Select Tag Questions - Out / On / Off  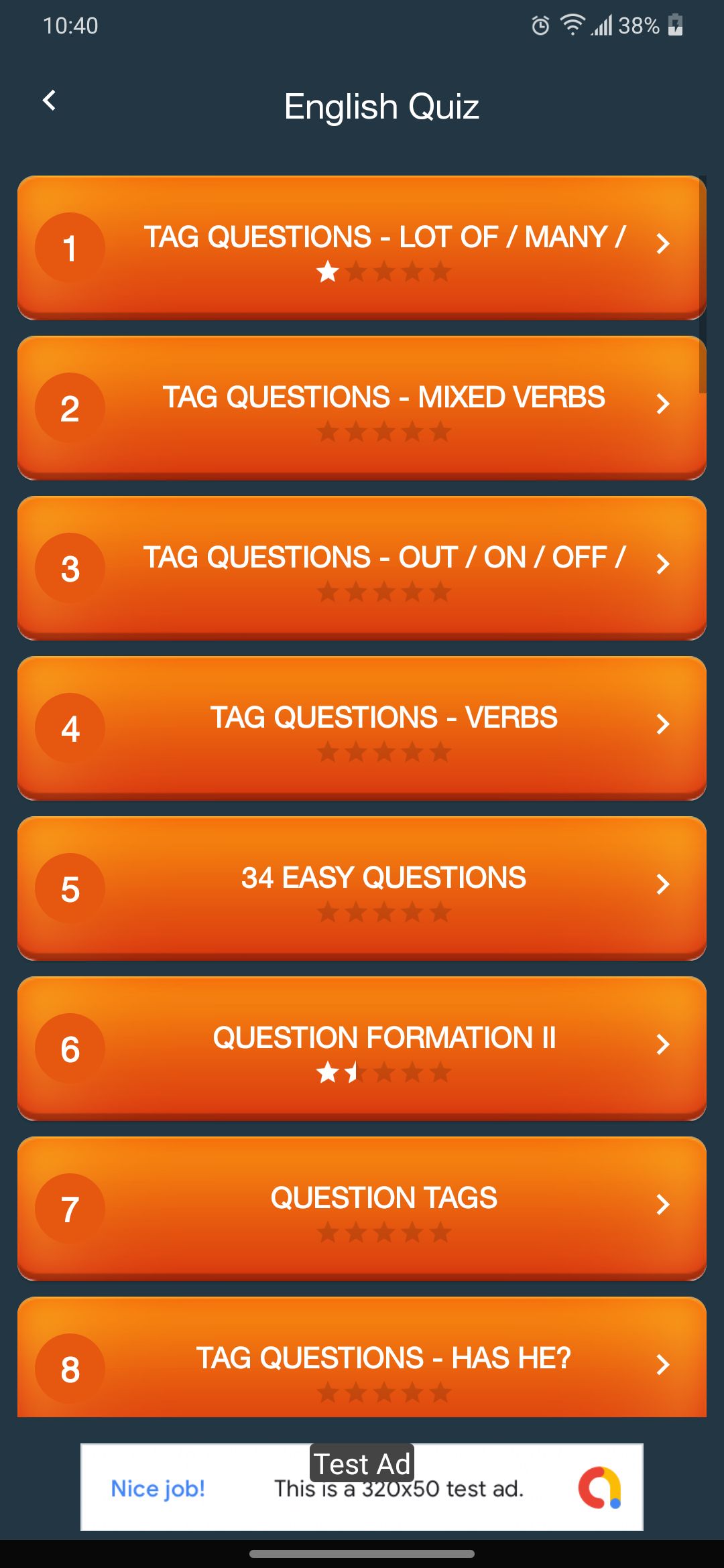pyautogui.click(x=362, y=568)
